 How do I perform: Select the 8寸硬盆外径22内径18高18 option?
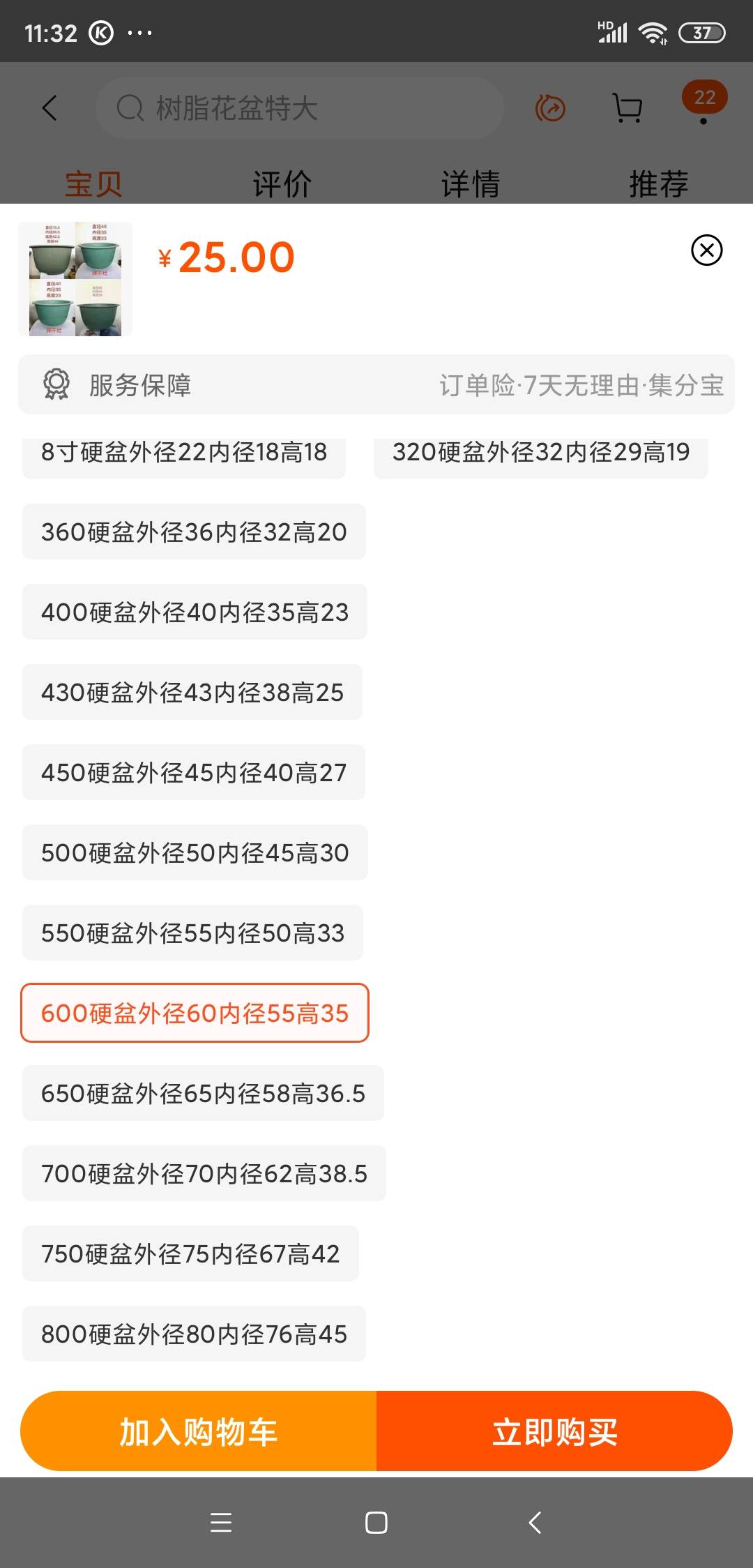pos(184,453)
